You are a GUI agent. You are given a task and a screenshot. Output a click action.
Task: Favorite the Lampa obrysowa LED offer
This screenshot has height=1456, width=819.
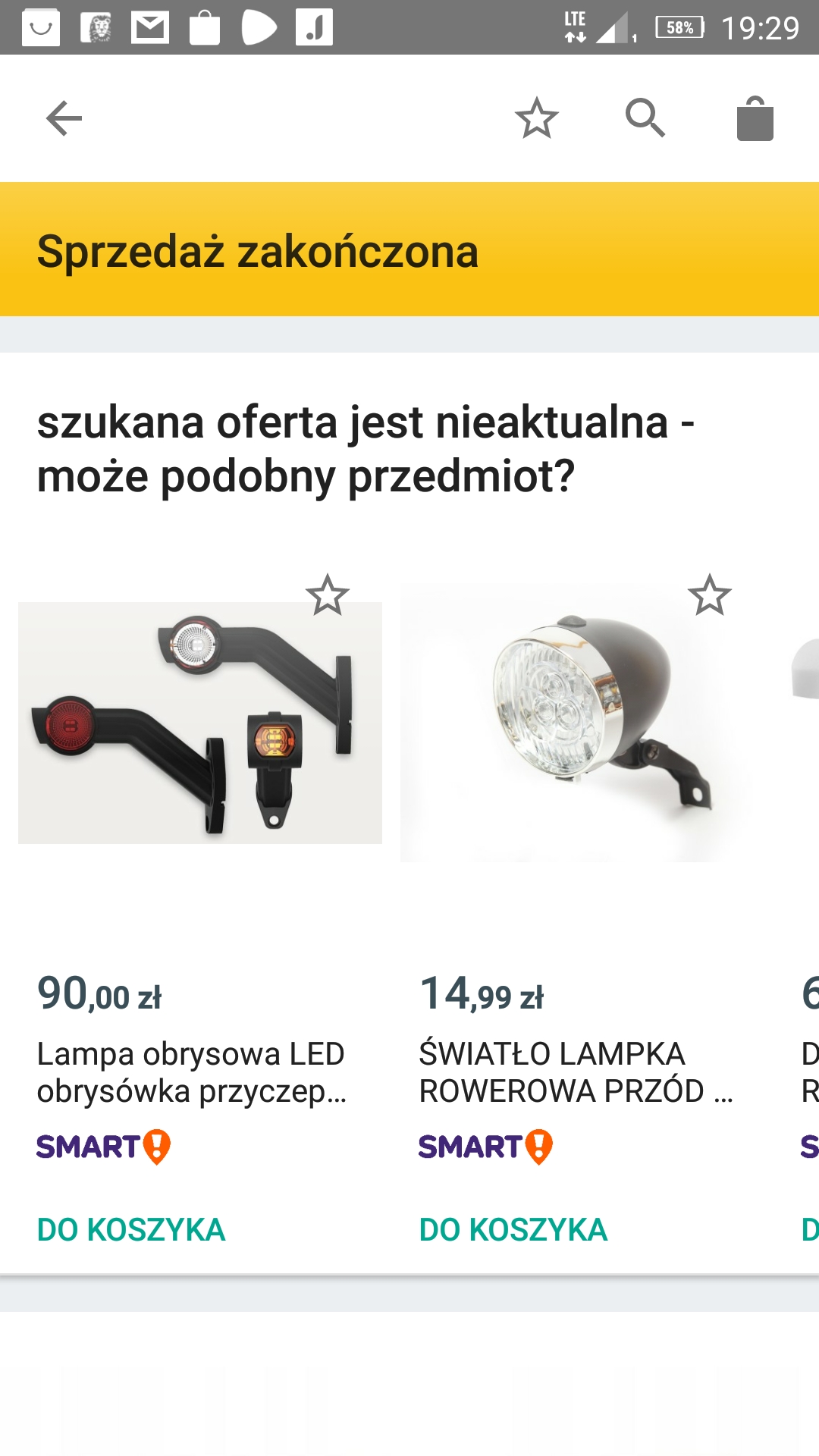coord(328,595)
